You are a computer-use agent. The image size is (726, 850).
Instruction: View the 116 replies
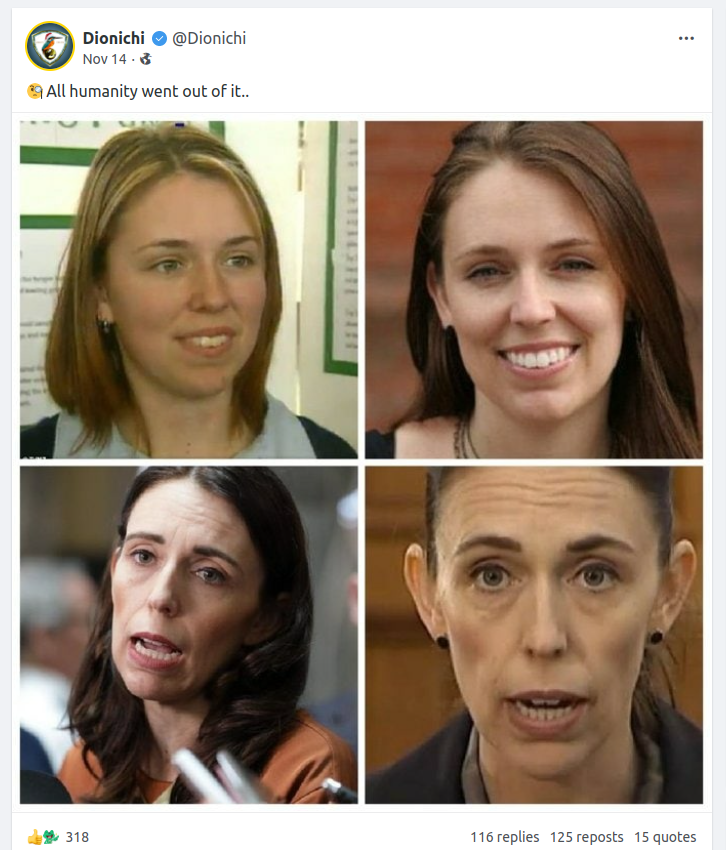(504, 837)
